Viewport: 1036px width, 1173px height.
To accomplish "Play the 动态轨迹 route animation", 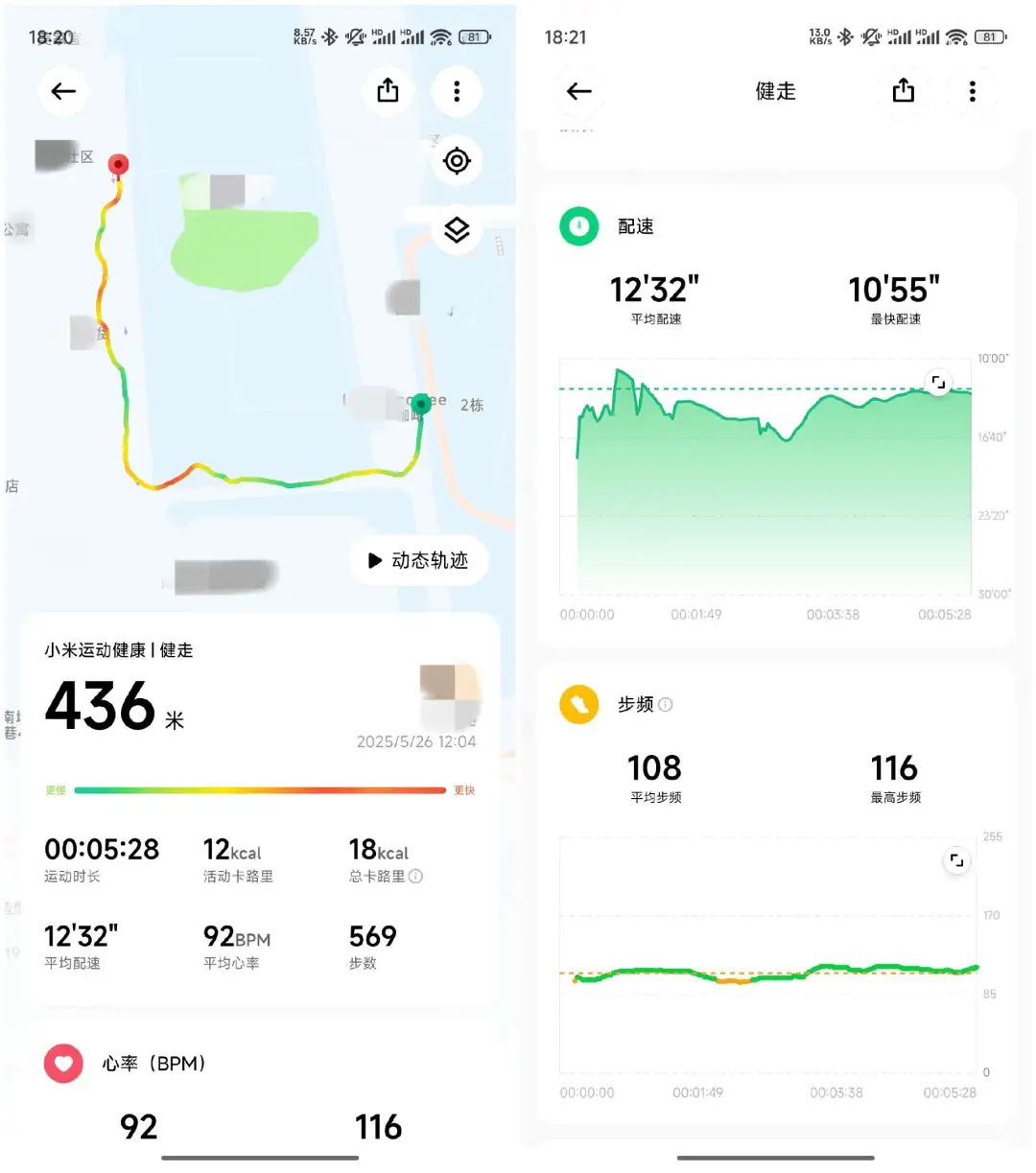I will pos(418,560).
